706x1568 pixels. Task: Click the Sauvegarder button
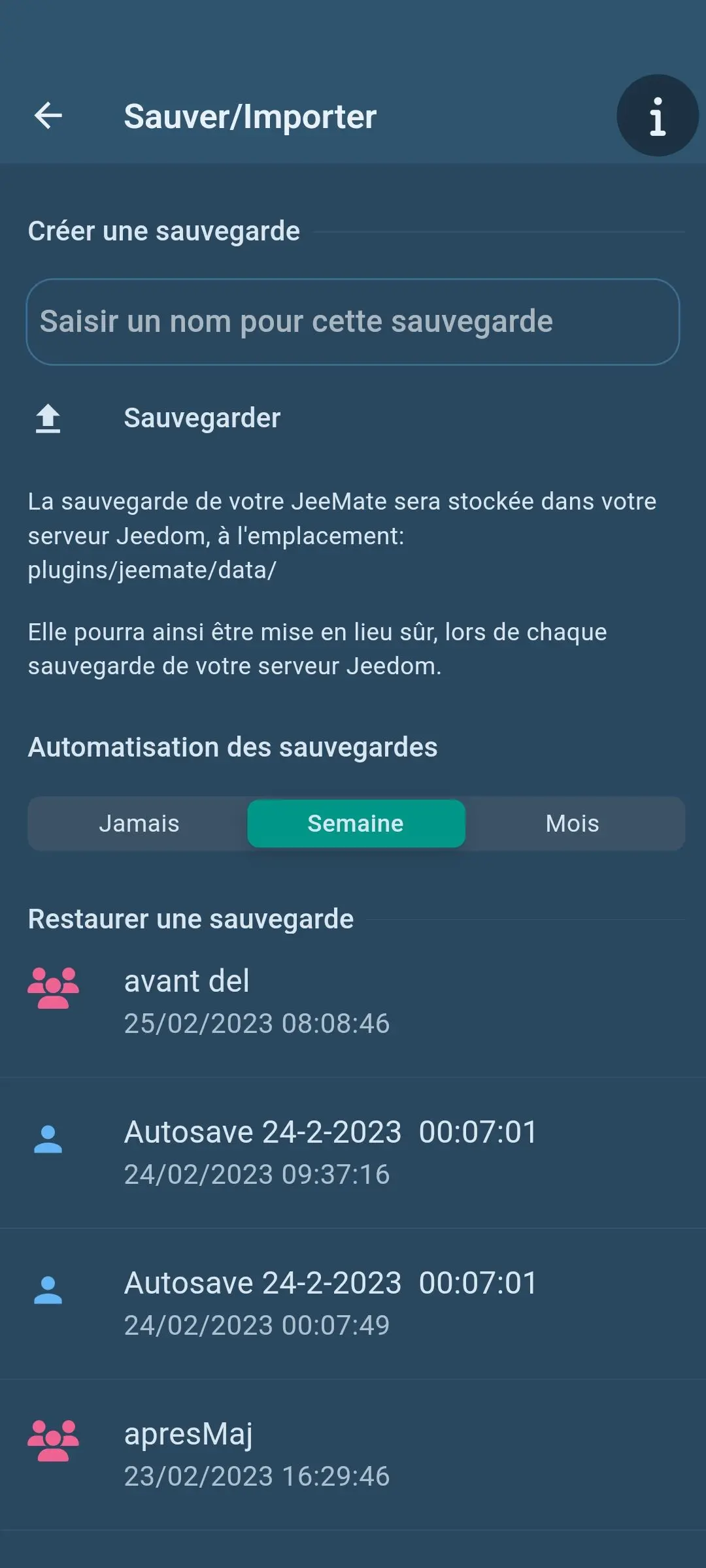click(202, 417)
